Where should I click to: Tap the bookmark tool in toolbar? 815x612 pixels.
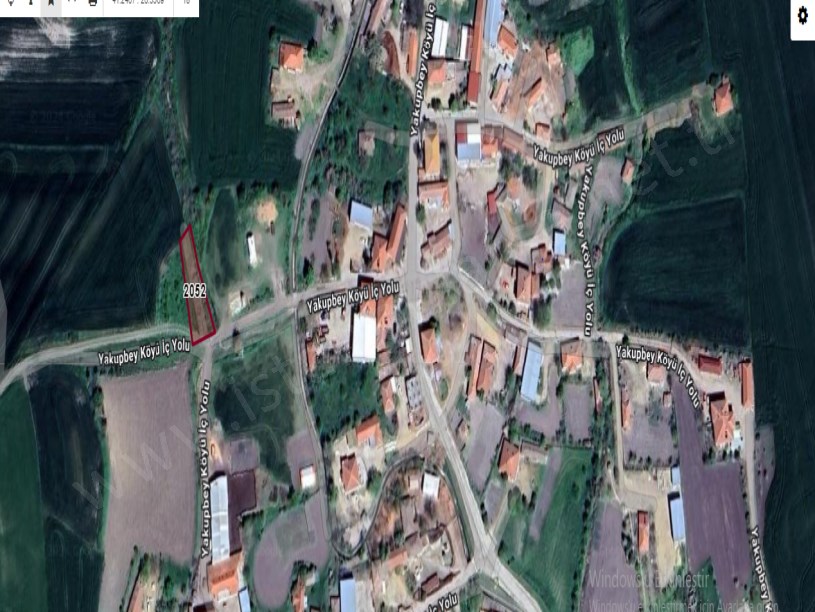(50, 3)
